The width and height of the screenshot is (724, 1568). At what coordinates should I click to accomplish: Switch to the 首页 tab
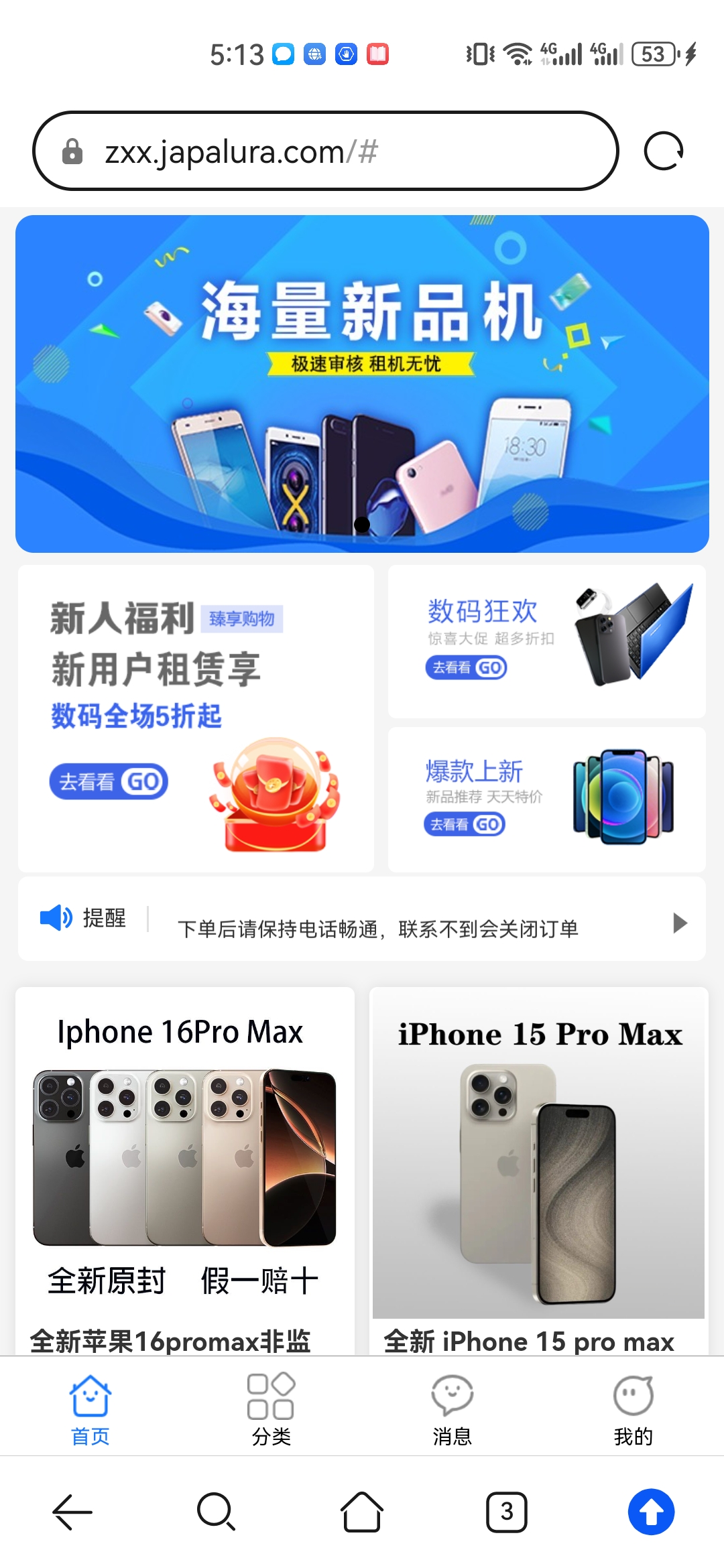tap(90, 1407)
